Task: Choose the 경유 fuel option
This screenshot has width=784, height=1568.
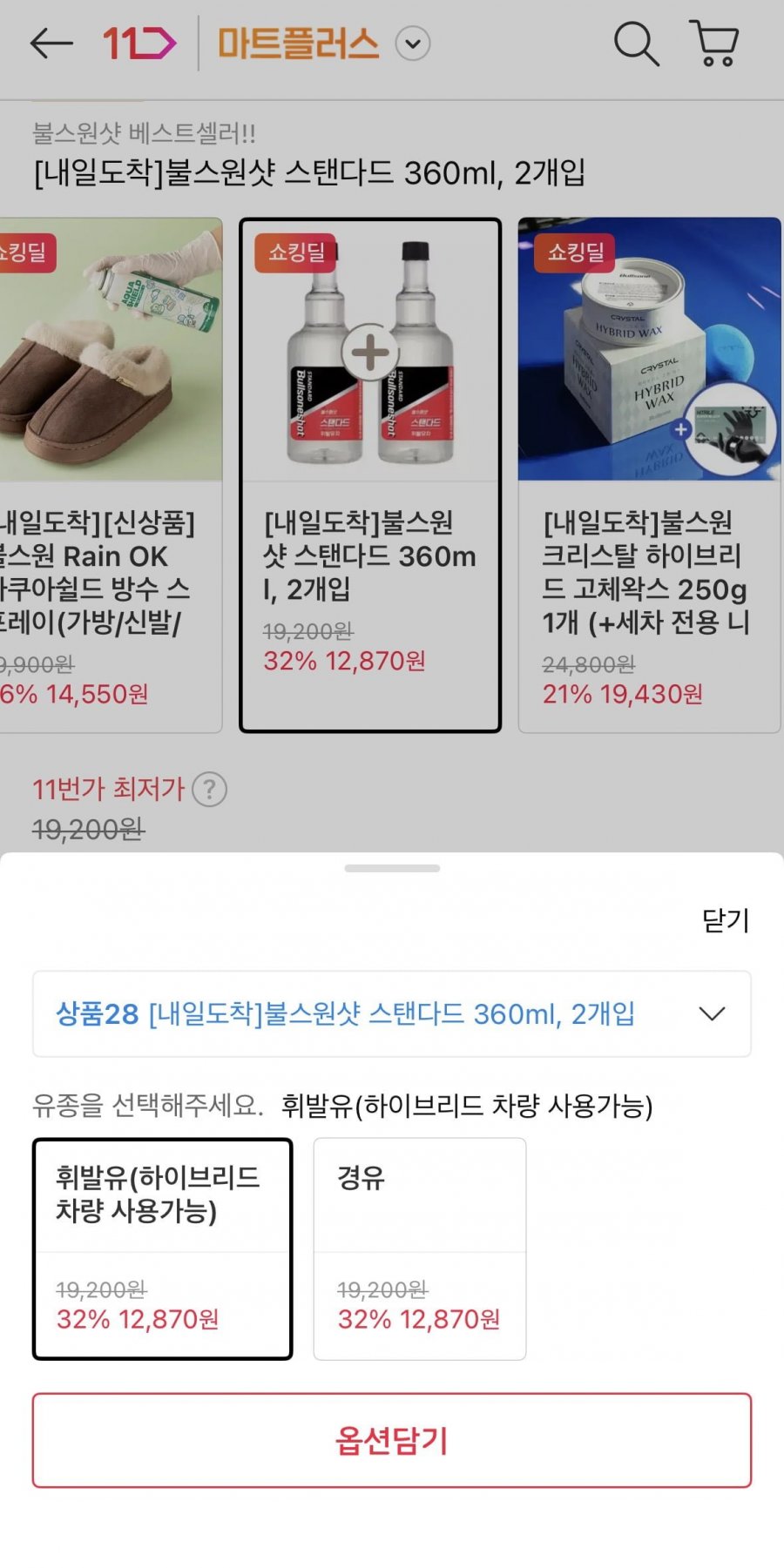Action: pyautogui.click(x=420, y=1248)
